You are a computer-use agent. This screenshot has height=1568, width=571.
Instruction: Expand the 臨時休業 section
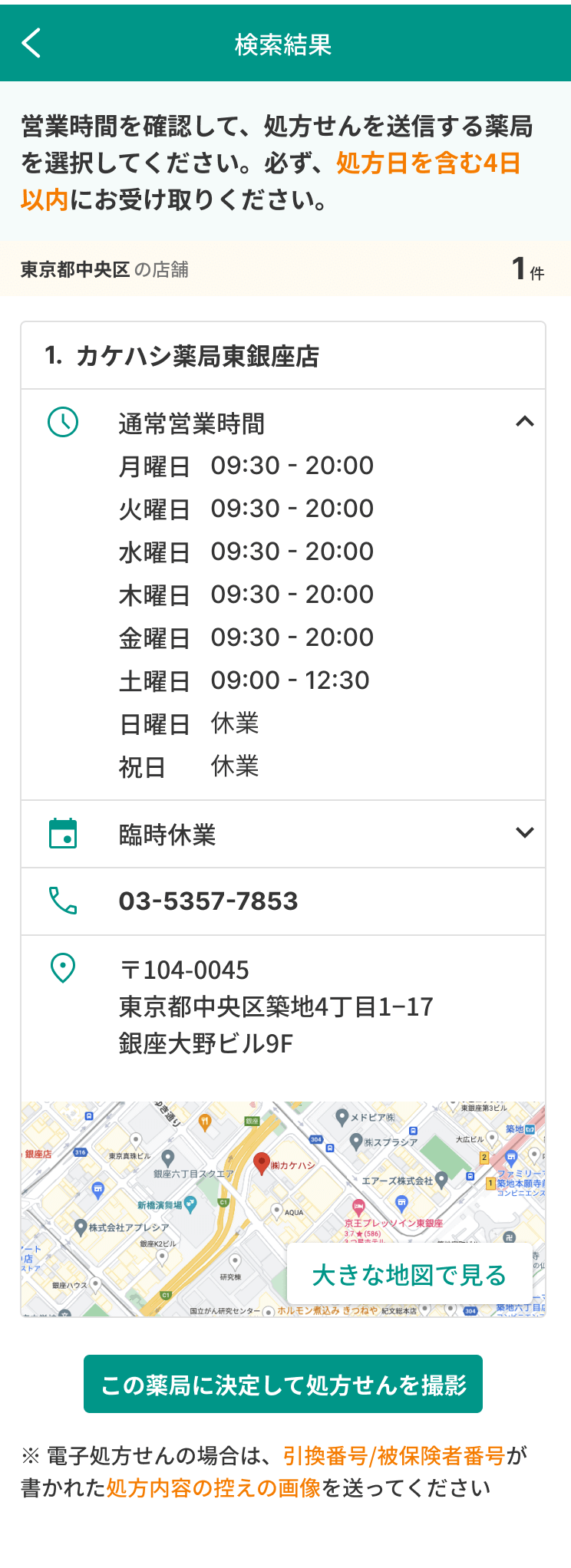coord(524,833)
